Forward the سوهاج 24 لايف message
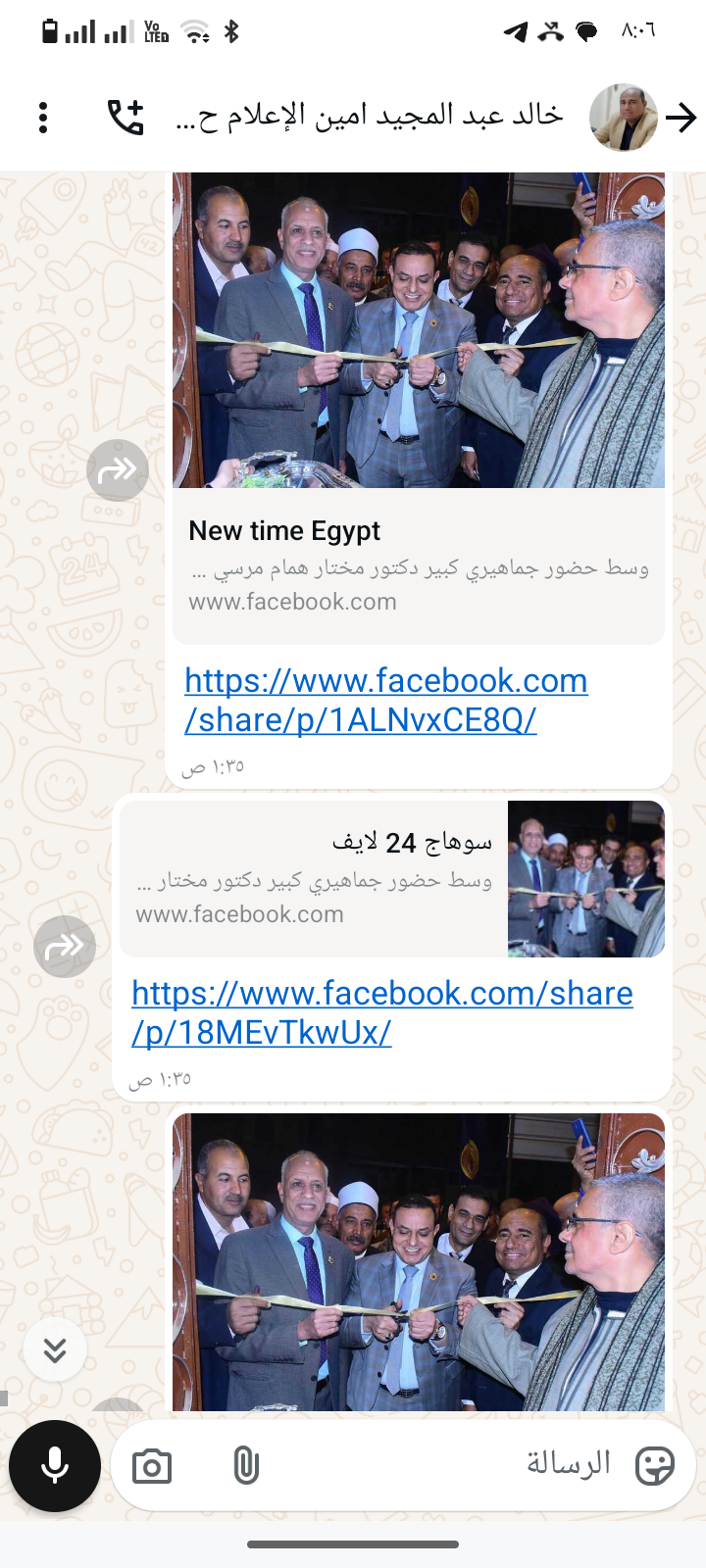Viewport: 706px width, 1568px height. pos(65,947)
